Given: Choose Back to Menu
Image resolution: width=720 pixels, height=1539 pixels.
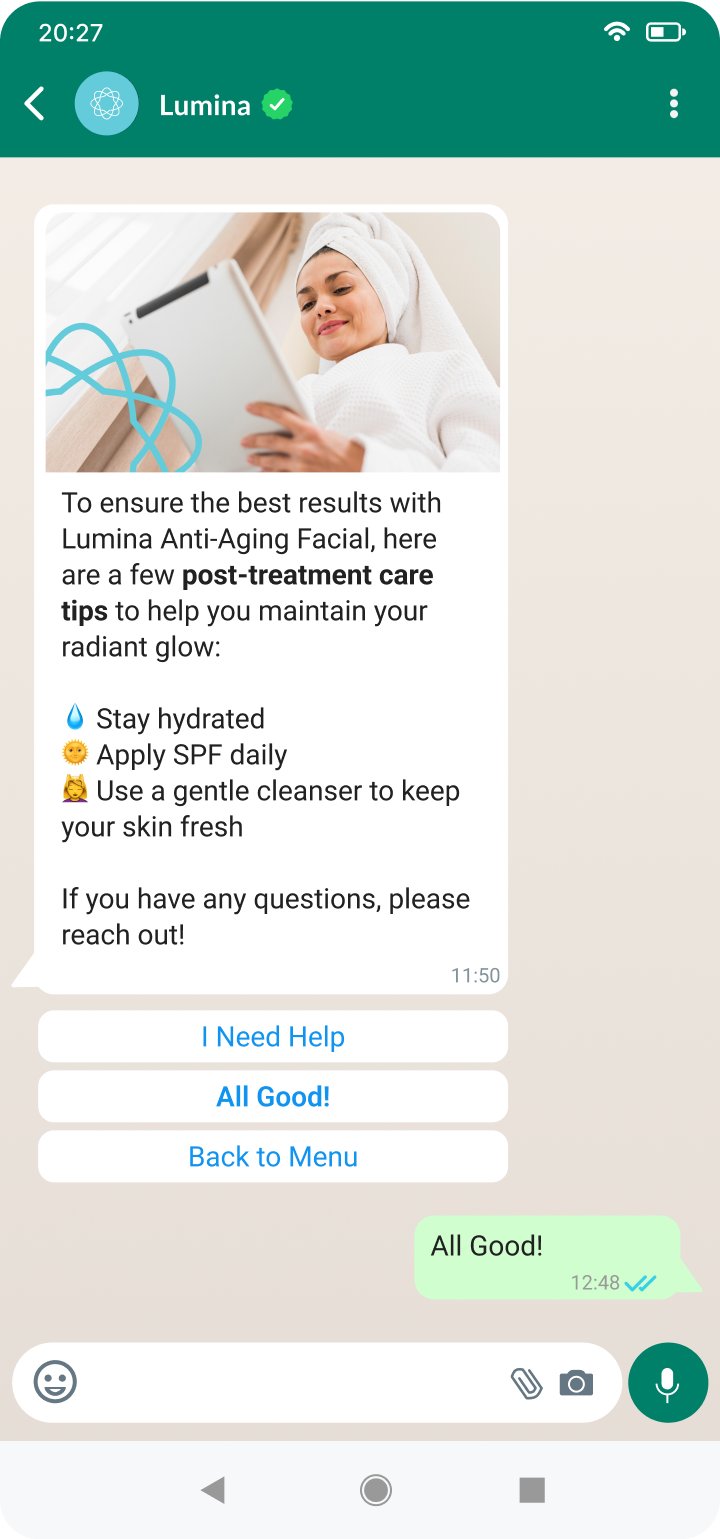Looking at the screenshot, I should (x=272, y=1157).
